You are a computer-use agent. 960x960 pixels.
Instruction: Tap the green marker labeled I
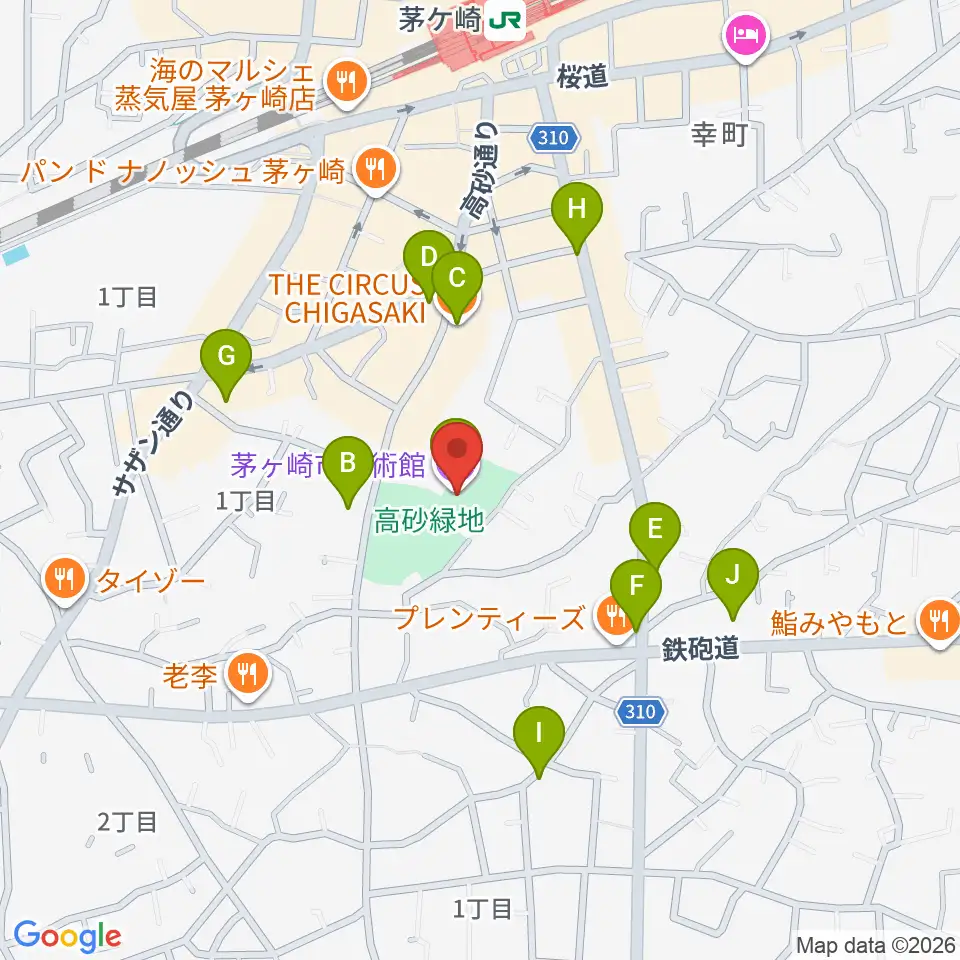tap(539, 738)
